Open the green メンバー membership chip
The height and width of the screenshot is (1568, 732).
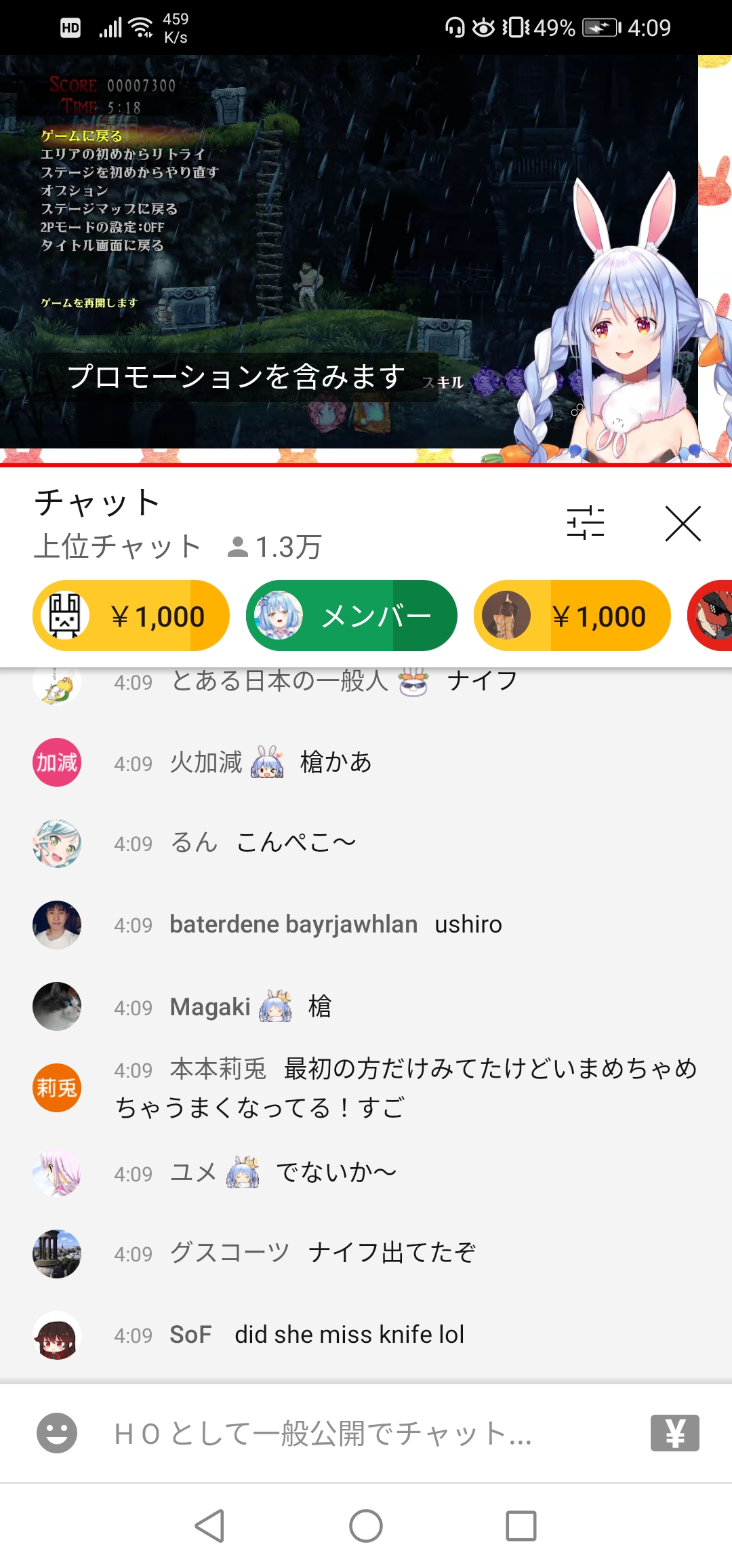[351, 616]
